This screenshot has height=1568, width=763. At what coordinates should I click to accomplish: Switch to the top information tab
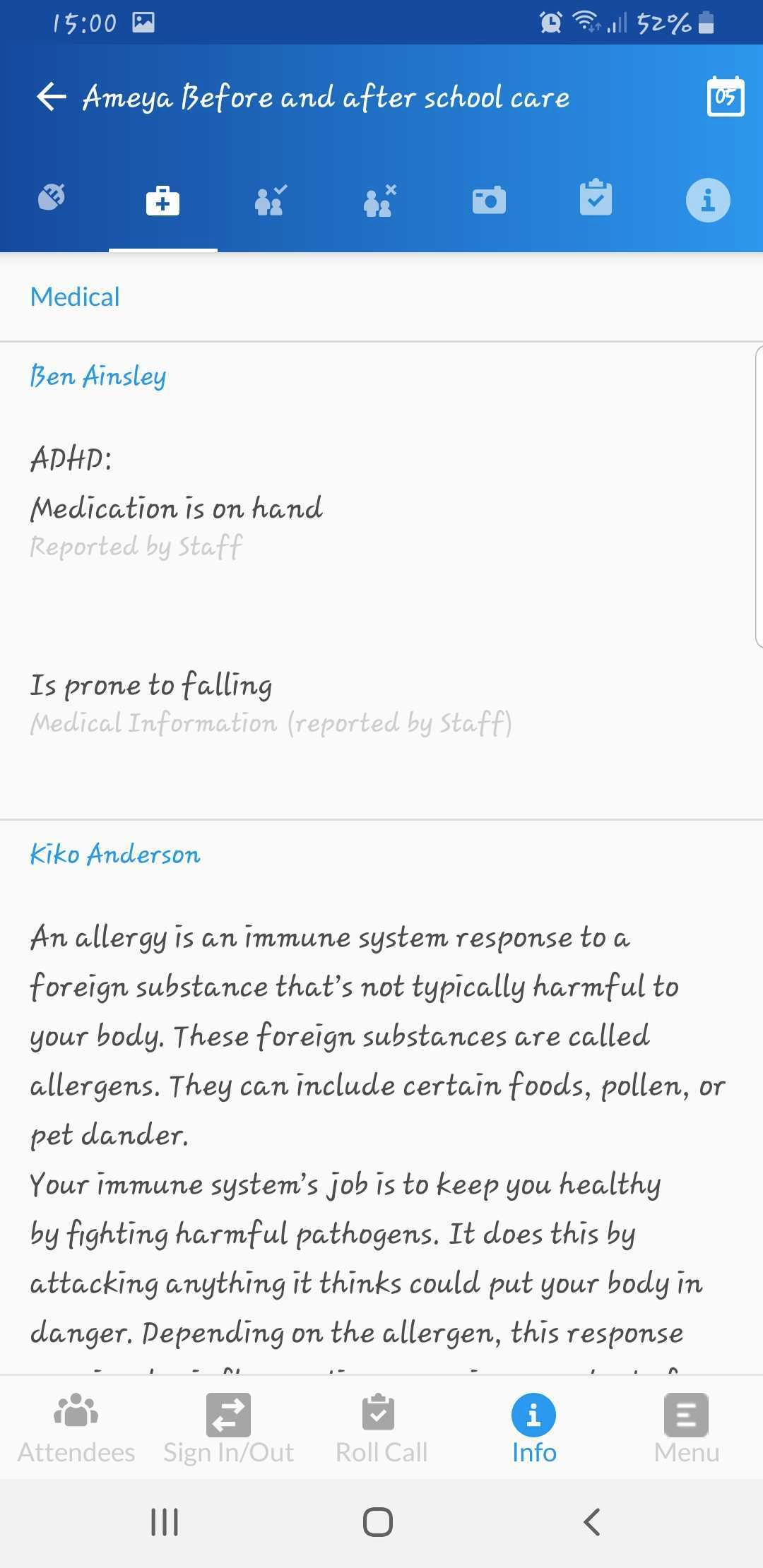tap(708, 200)
